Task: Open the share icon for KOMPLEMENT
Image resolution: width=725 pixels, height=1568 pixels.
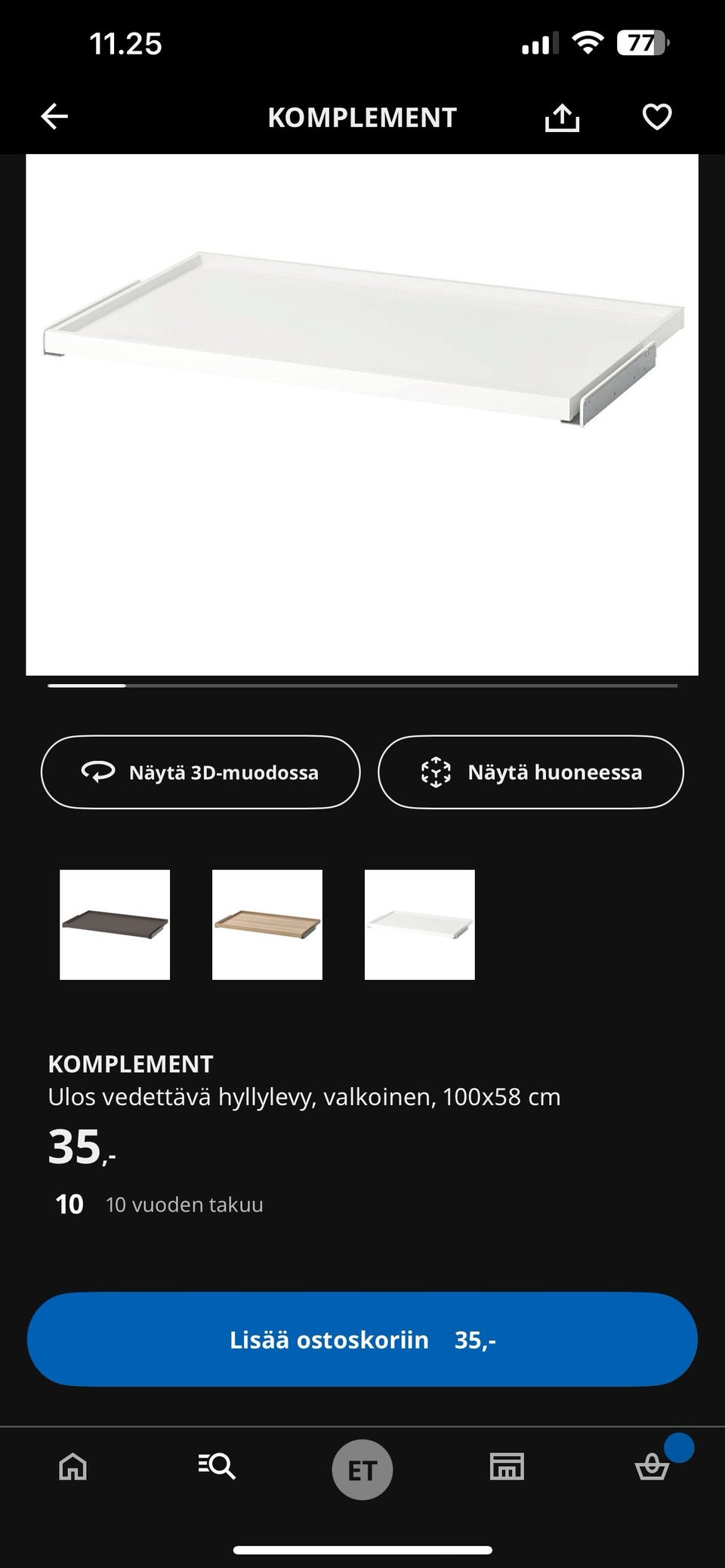Action: [x=563, y=116]
